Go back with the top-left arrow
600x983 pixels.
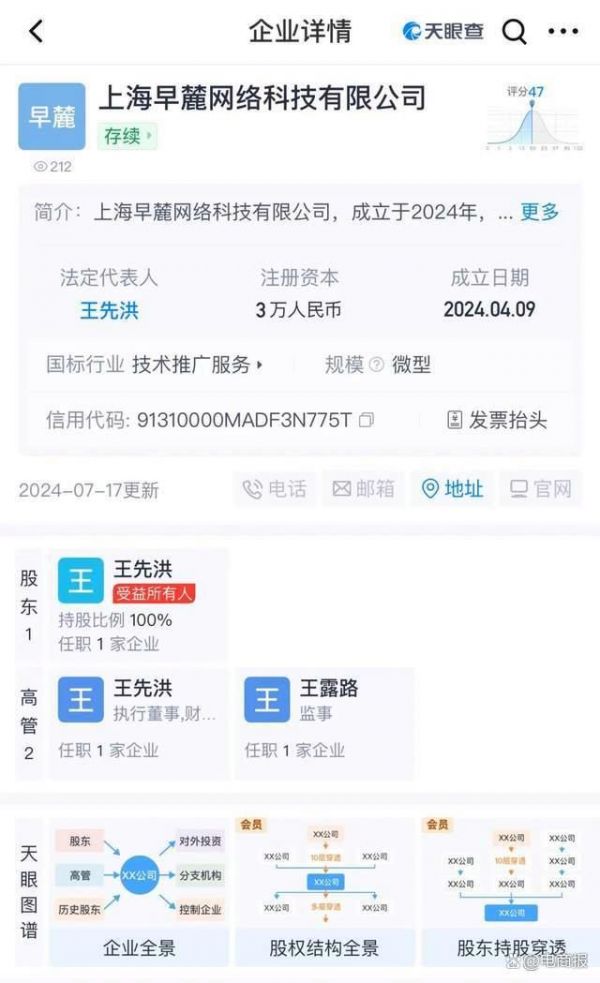click(x=36, y=31)
